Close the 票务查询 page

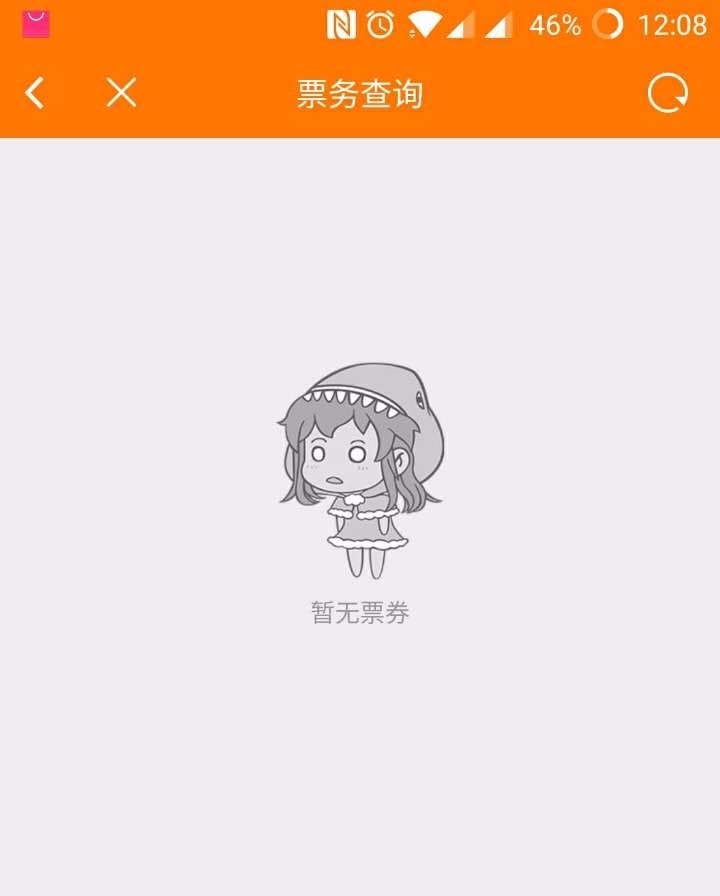pos(121,94)
